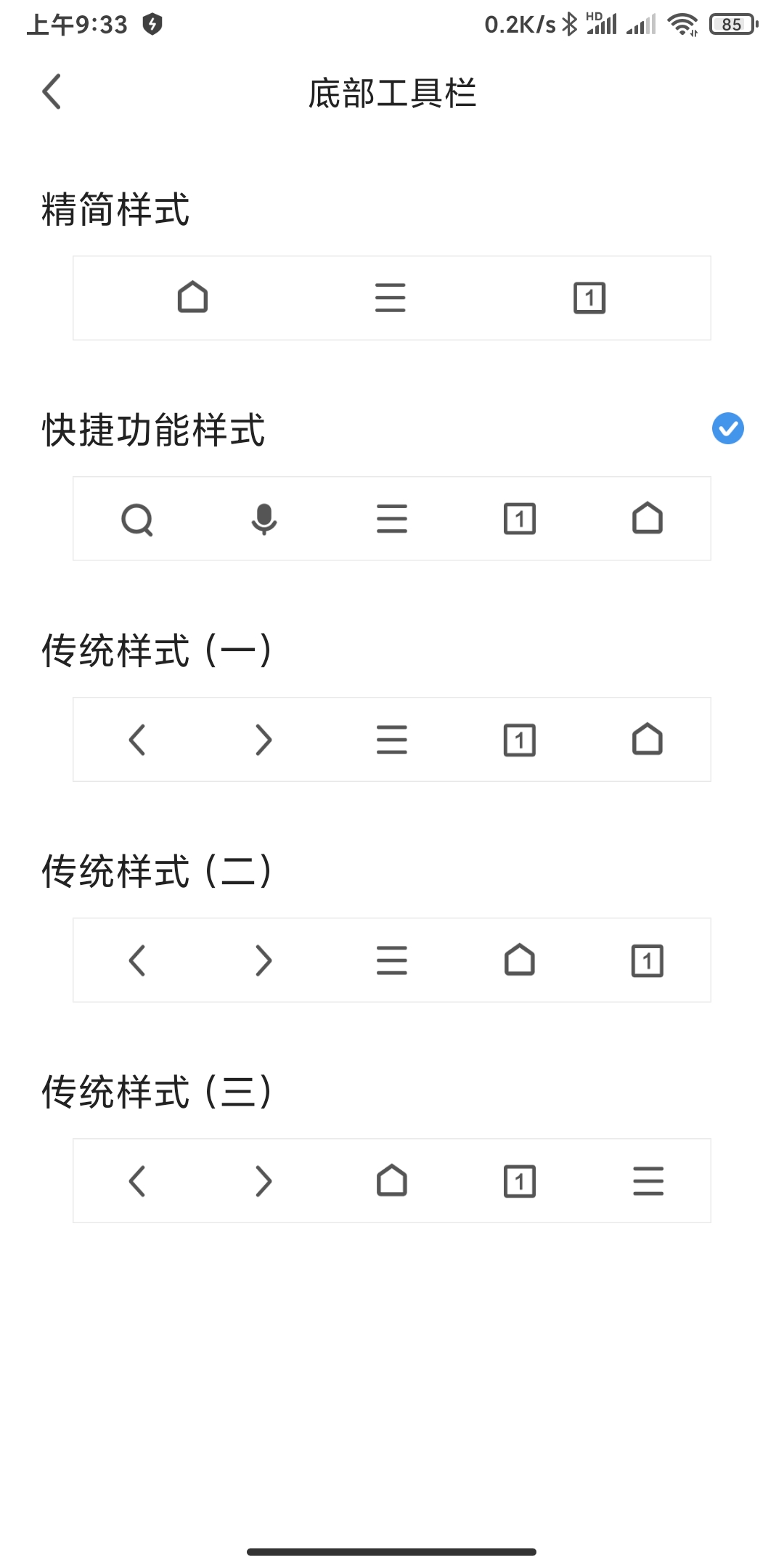Click the home icon in 精简样式 preview
The width and height of the screenshot is (784, 1568).
click(192, 297)
